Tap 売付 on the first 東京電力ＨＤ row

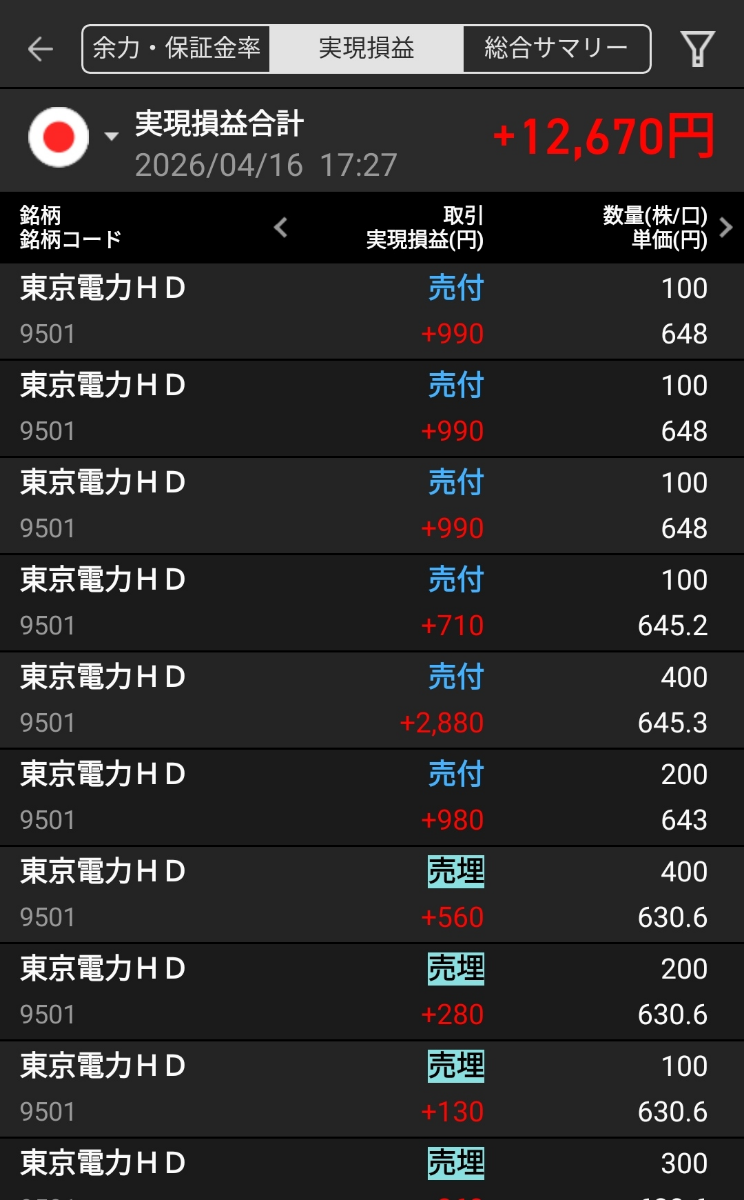pos(456,288)
